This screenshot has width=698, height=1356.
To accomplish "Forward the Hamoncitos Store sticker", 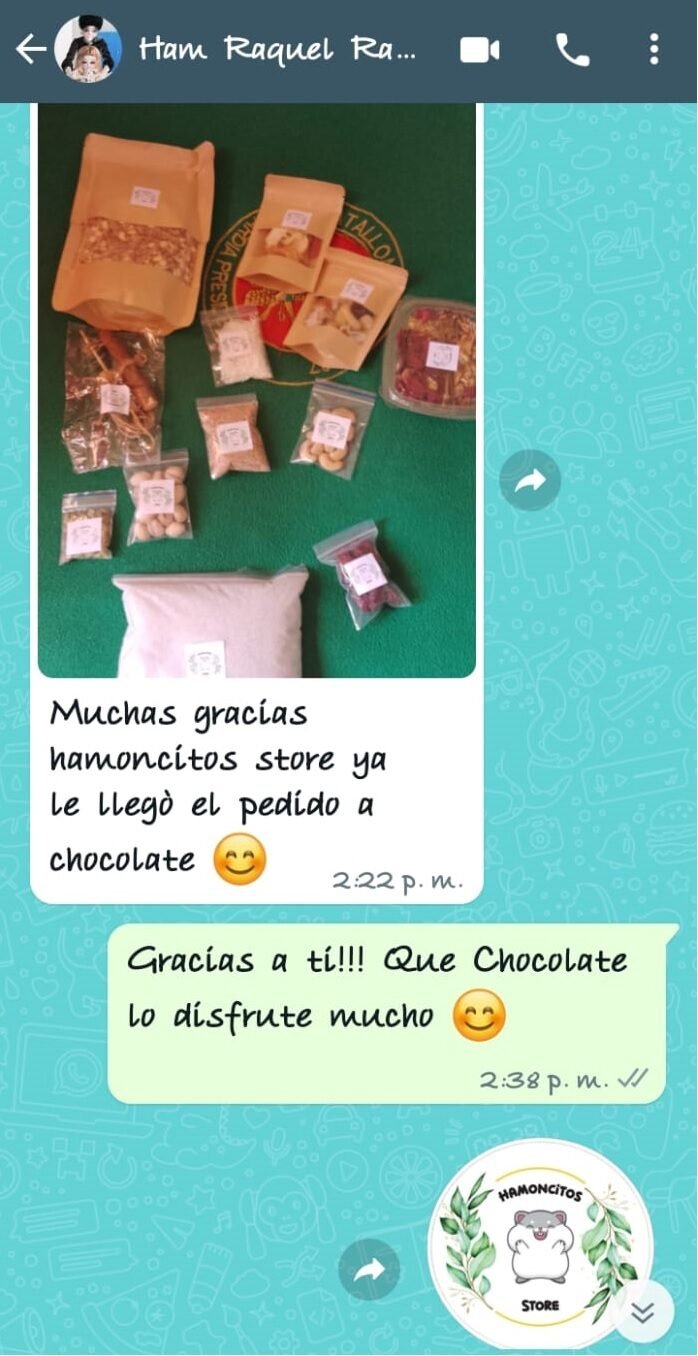I will click(369, 1270).
